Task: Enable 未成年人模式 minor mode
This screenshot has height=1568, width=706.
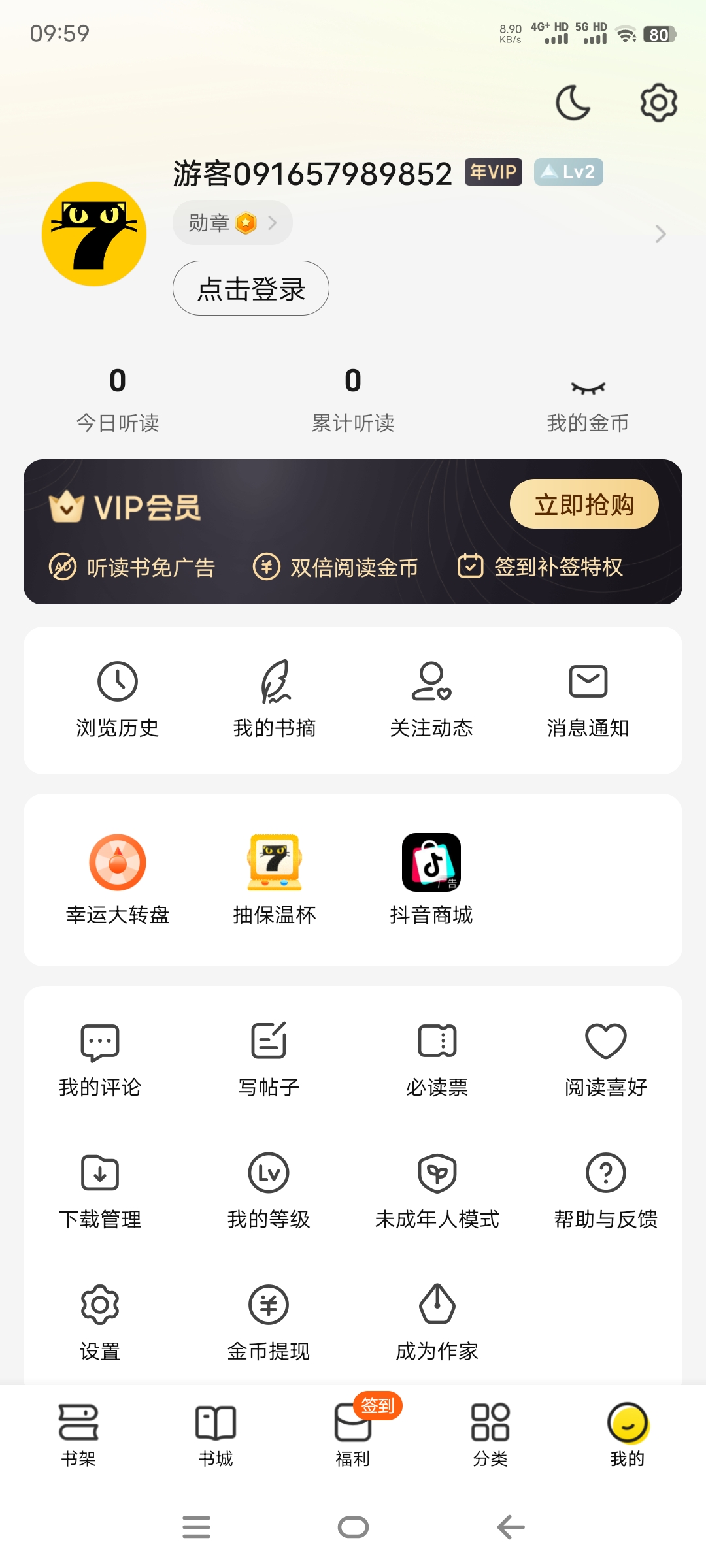Action: (x=437, y=1189)
